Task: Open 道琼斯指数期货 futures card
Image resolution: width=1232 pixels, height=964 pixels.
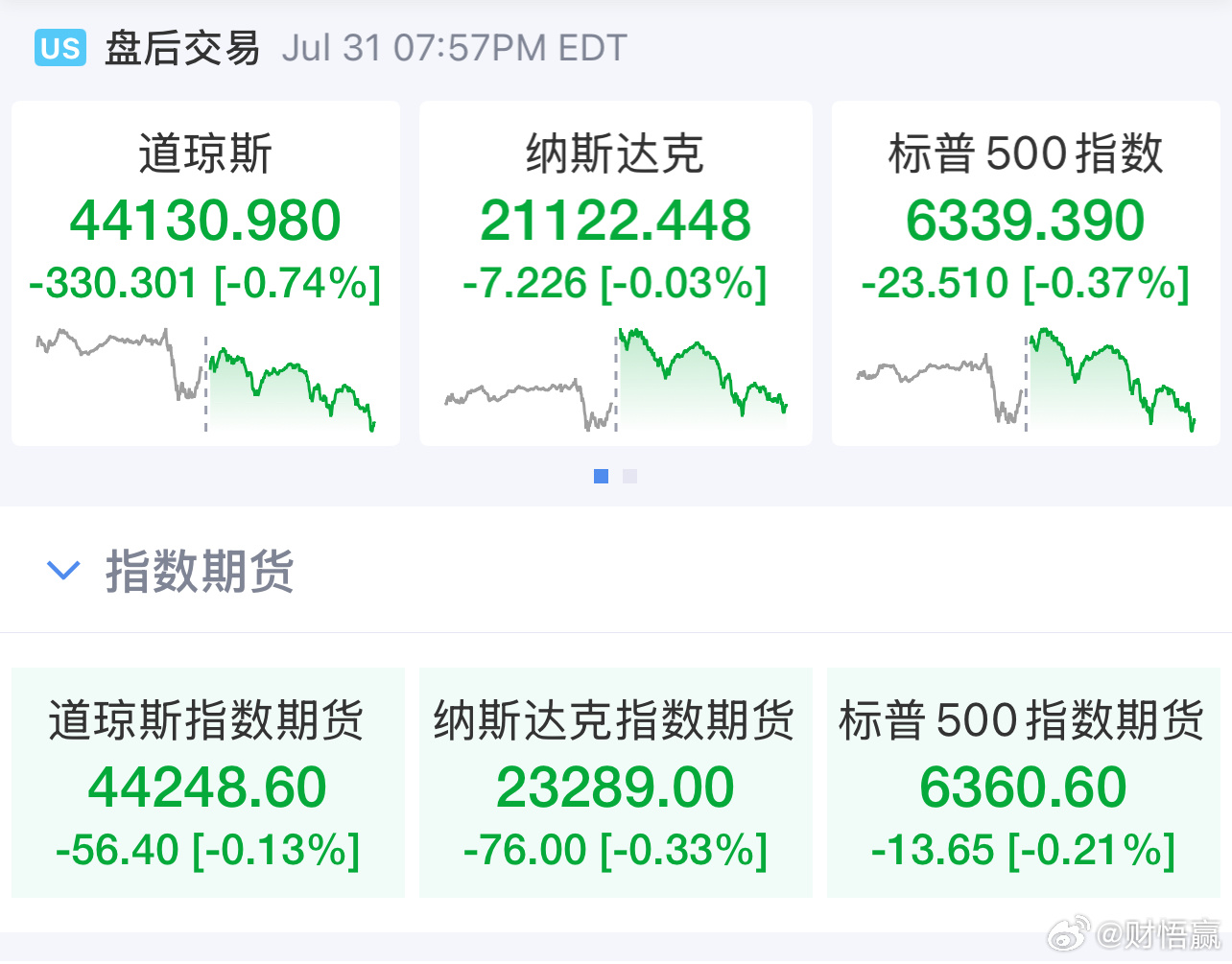Action: click(207, 783)
